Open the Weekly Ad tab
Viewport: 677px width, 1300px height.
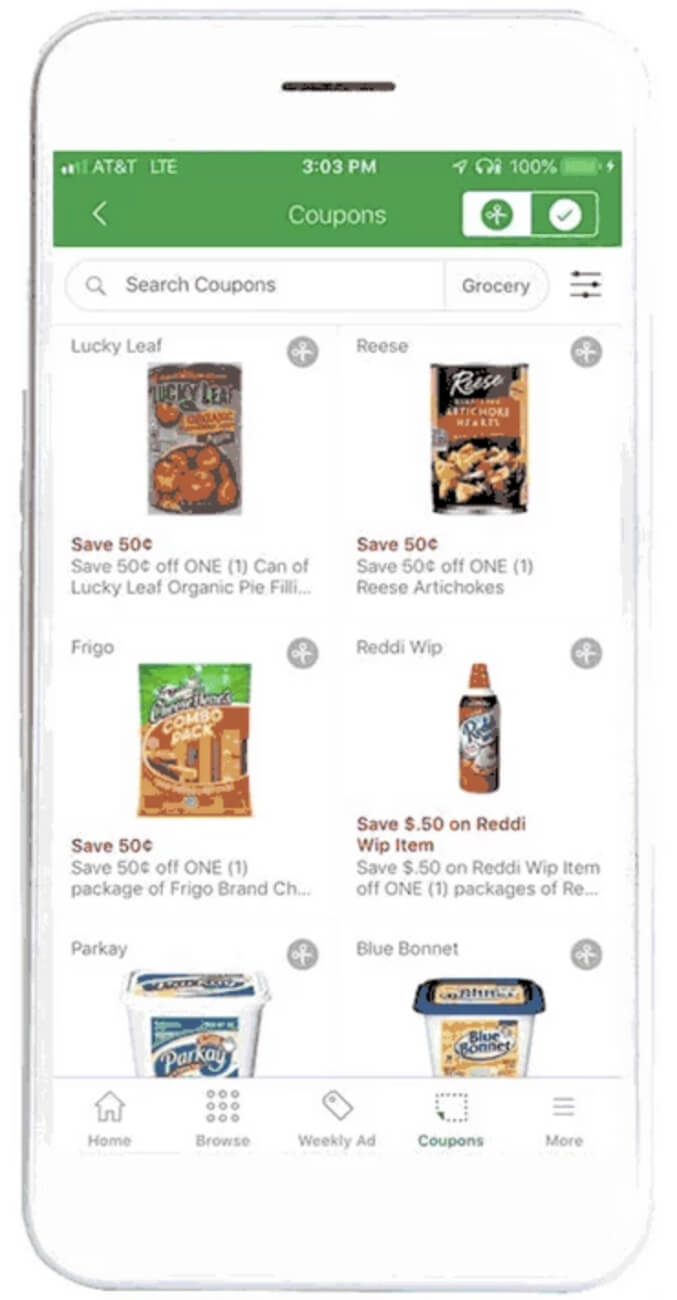(x=337, y=1118)
